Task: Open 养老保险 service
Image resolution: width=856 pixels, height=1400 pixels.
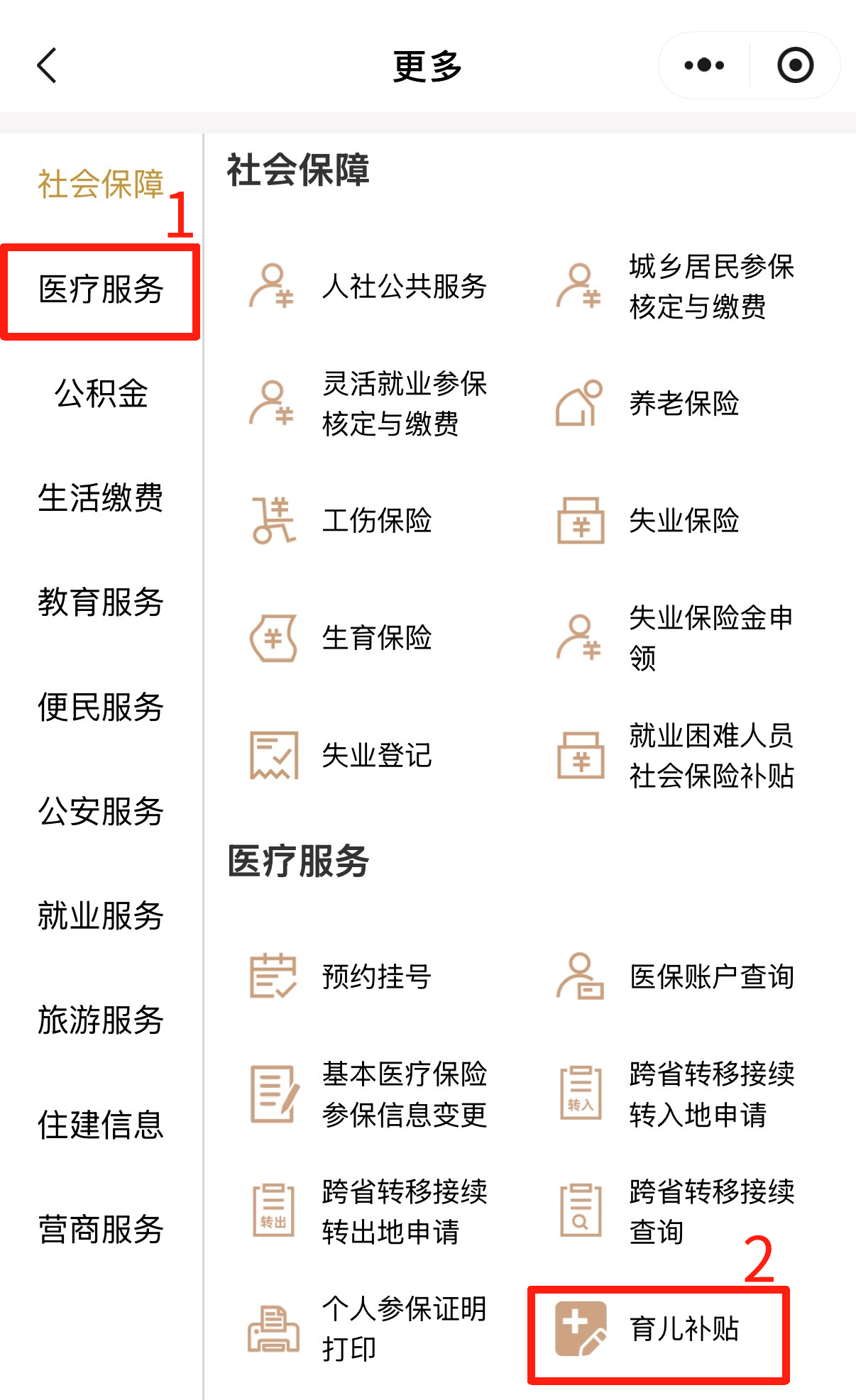Action: click(x=647, y=404)
